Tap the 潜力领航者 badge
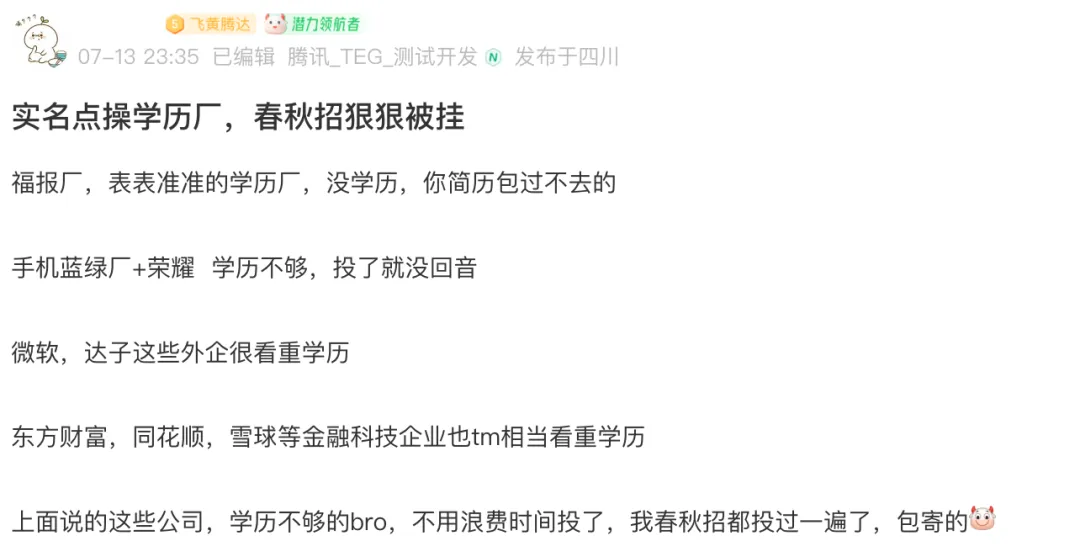Image resolution: width=1080 pixels, height=557 pixels. (314, 24)
